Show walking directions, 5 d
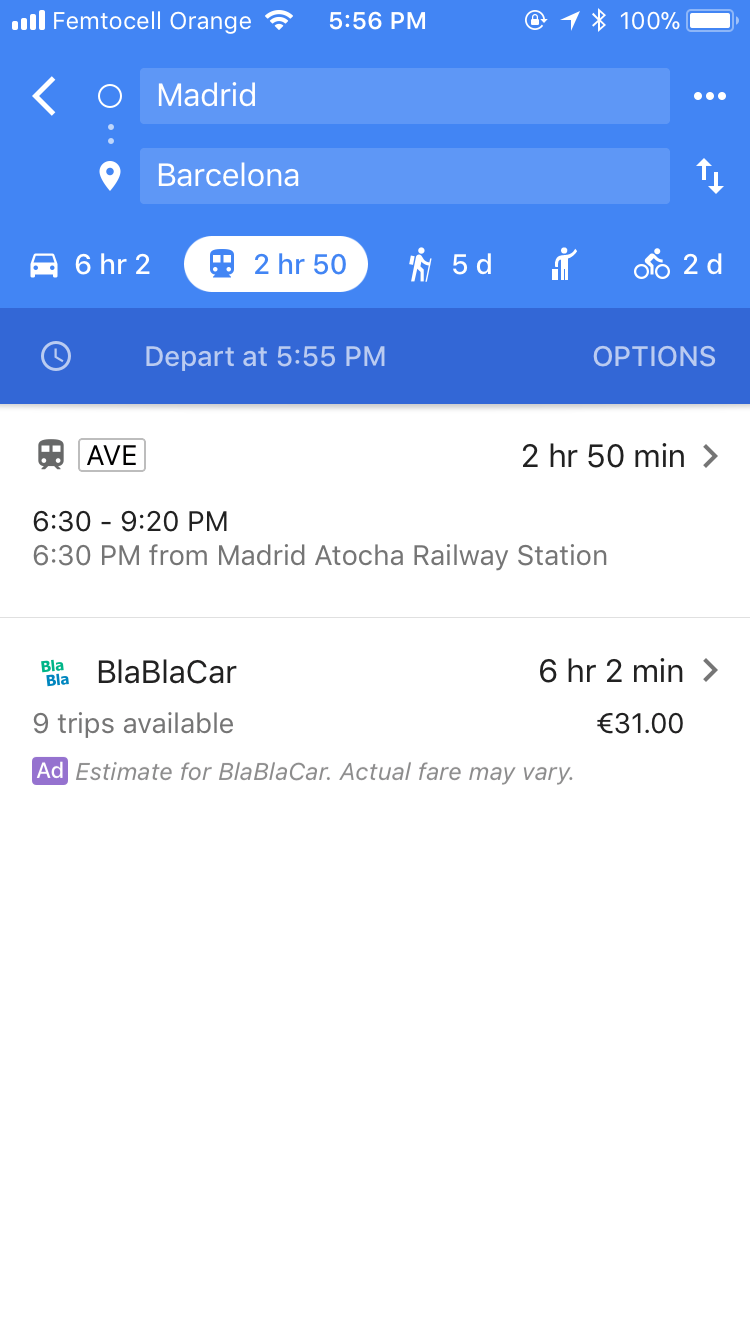The image size is (750, 1334). click(450, 265)
